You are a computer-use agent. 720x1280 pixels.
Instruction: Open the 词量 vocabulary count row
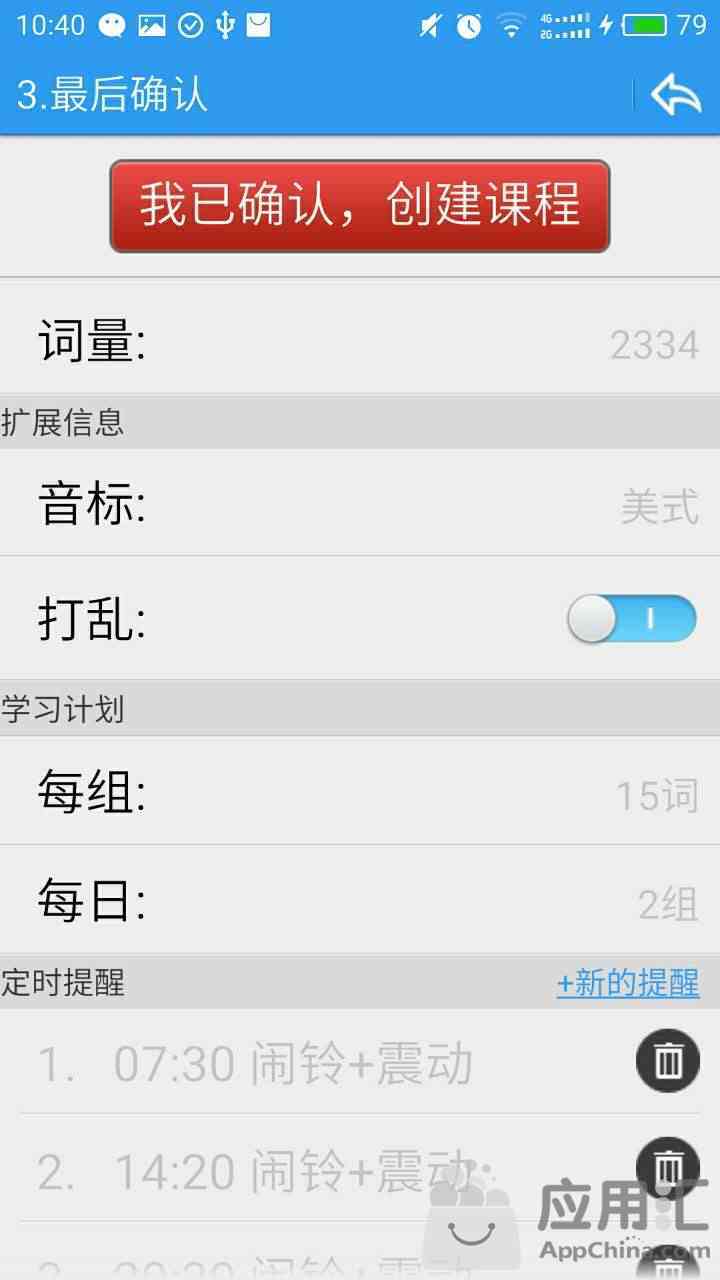(x=360, y=341)
